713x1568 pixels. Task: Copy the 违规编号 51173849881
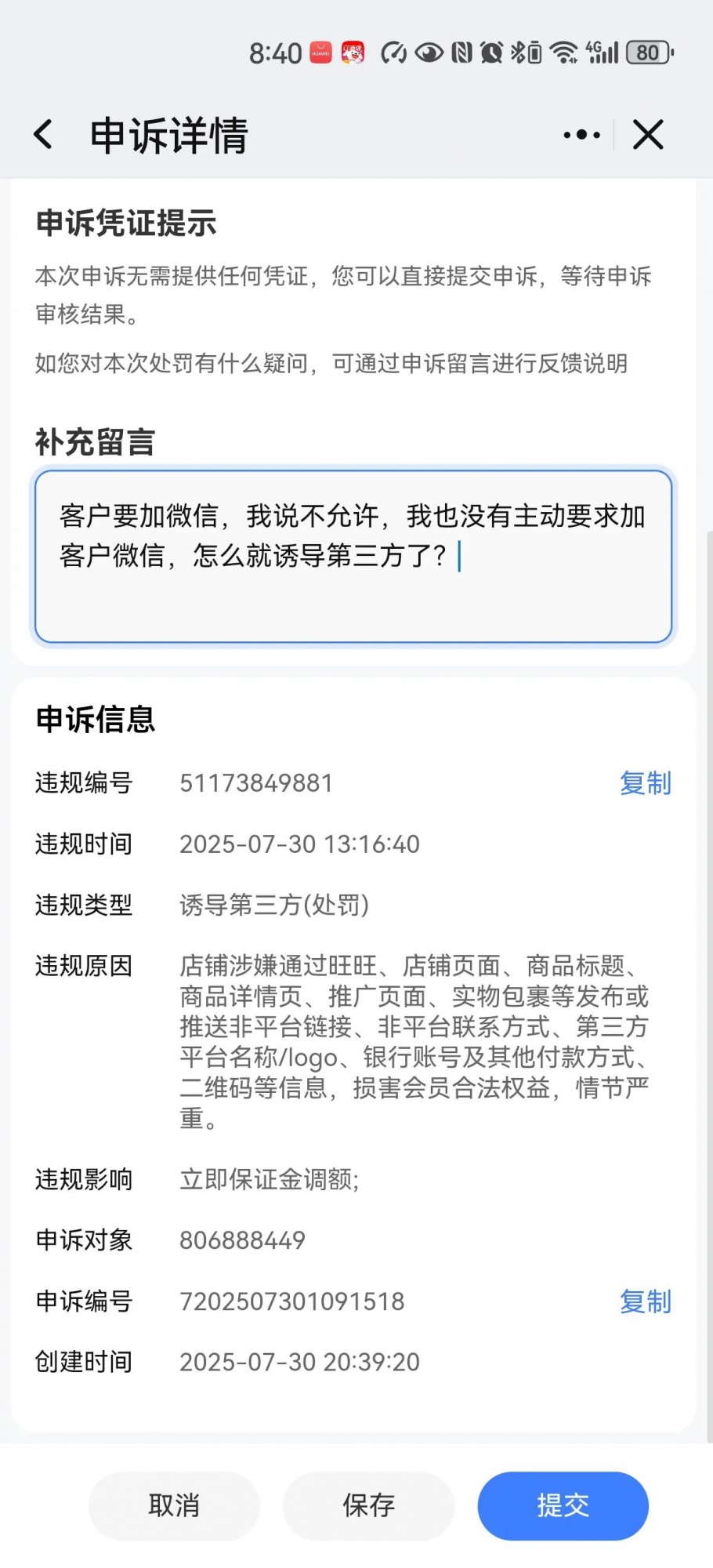point(645,783)
